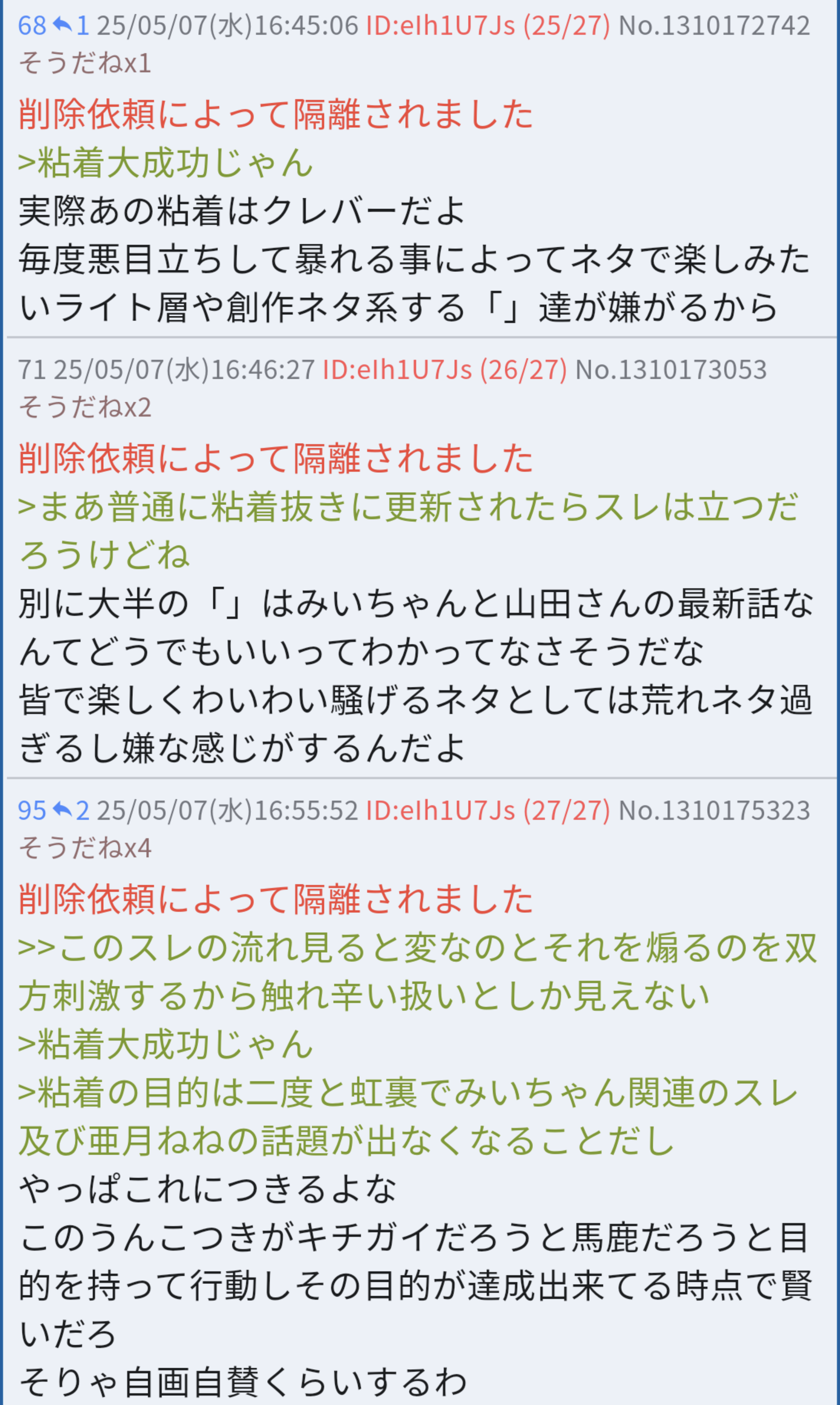840x1405 pixels.
Task: Tap ID:elh1U7Js (26/27) on post 71
Action: tap(445, 370)
